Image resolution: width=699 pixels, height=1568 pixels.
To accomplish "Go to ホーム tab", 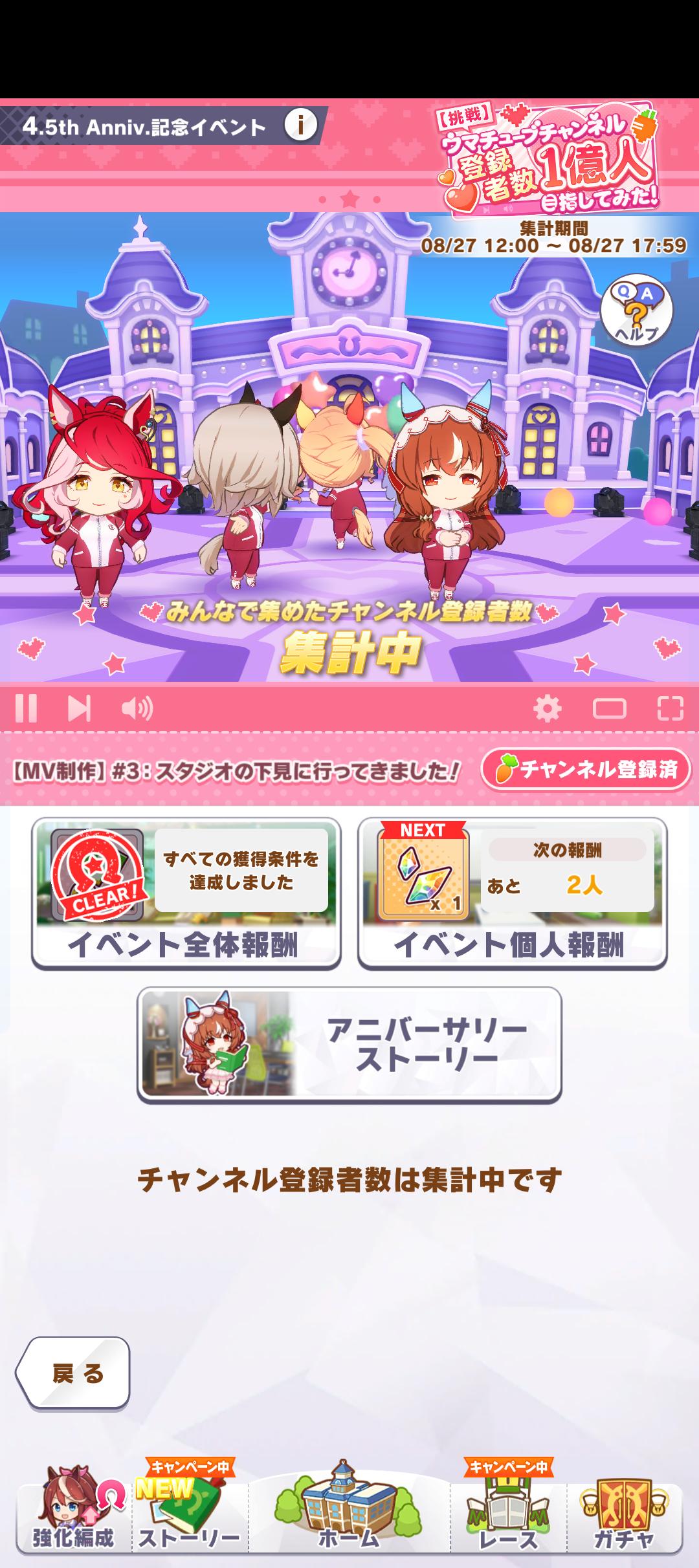I will click(x=348, y=1511).
